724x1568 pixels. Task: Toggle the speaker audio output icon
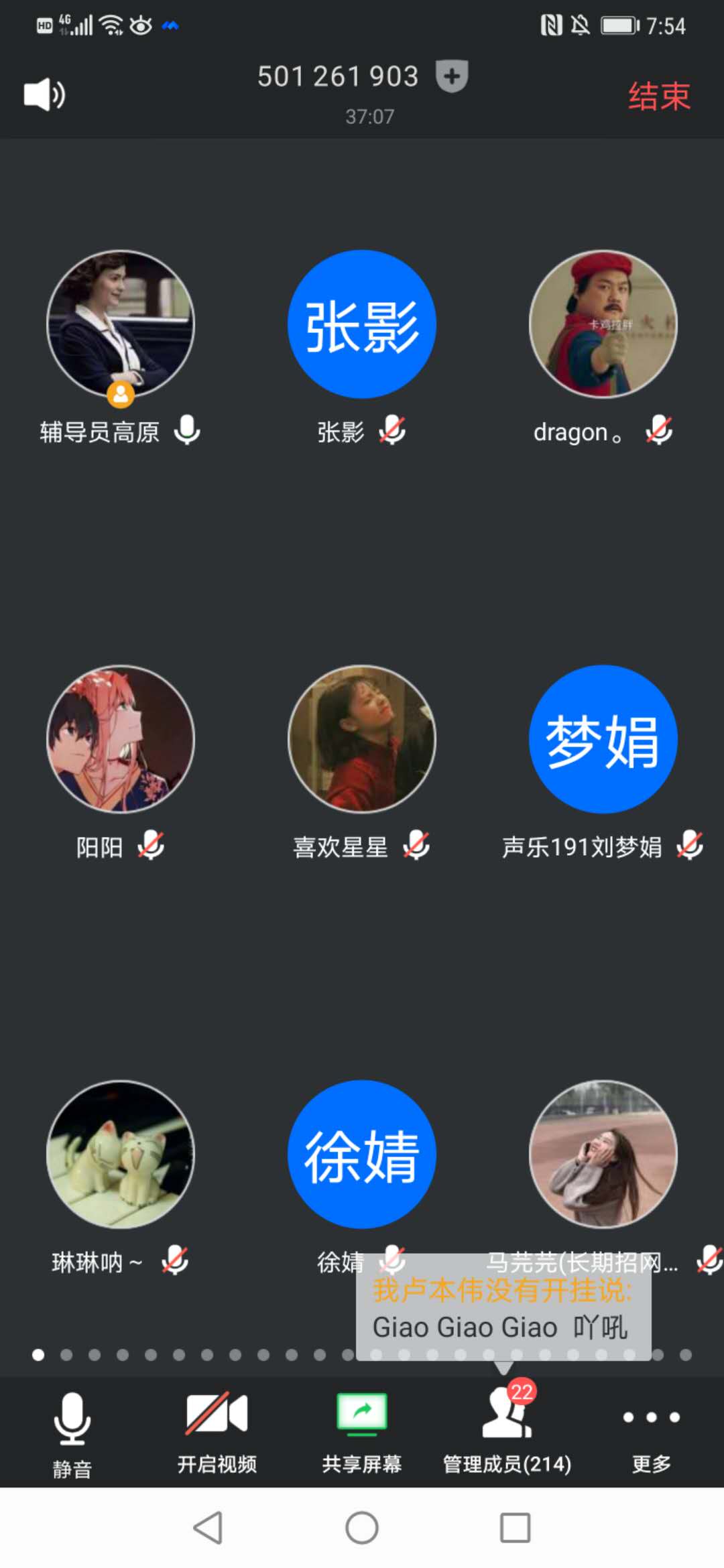tap(44, 94)
